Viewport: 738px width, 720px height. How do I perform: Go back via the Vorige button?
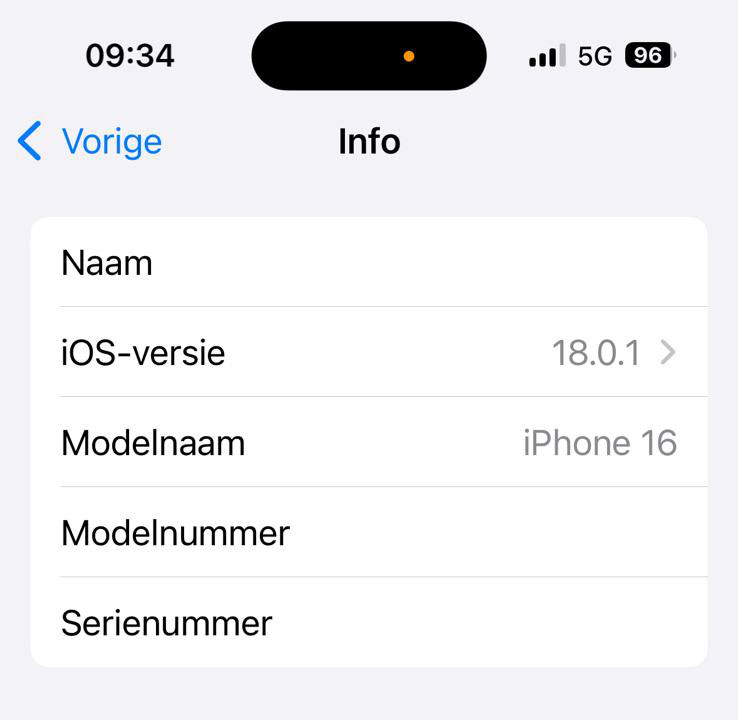point(90,142)
